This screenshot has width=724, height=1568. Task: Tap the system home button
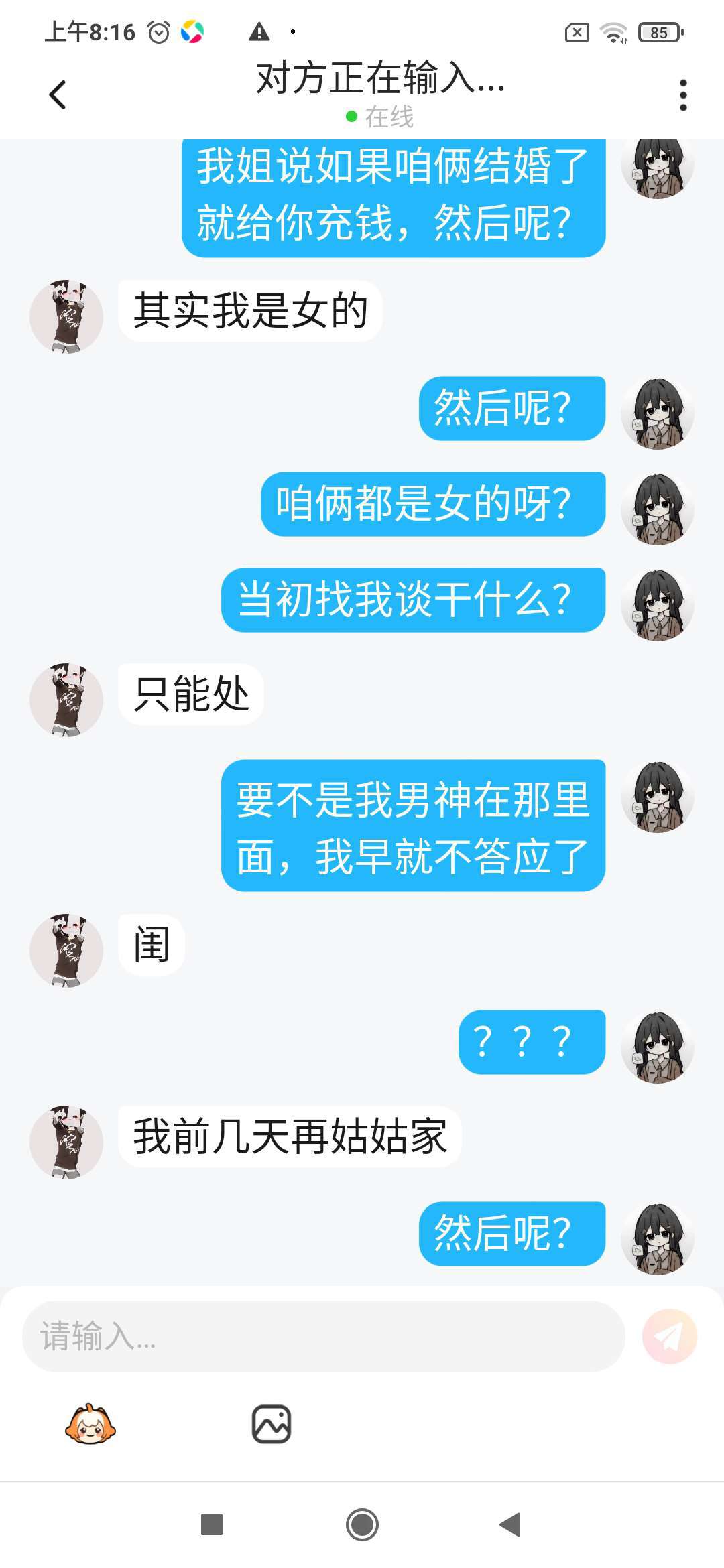pos(362,1524)
